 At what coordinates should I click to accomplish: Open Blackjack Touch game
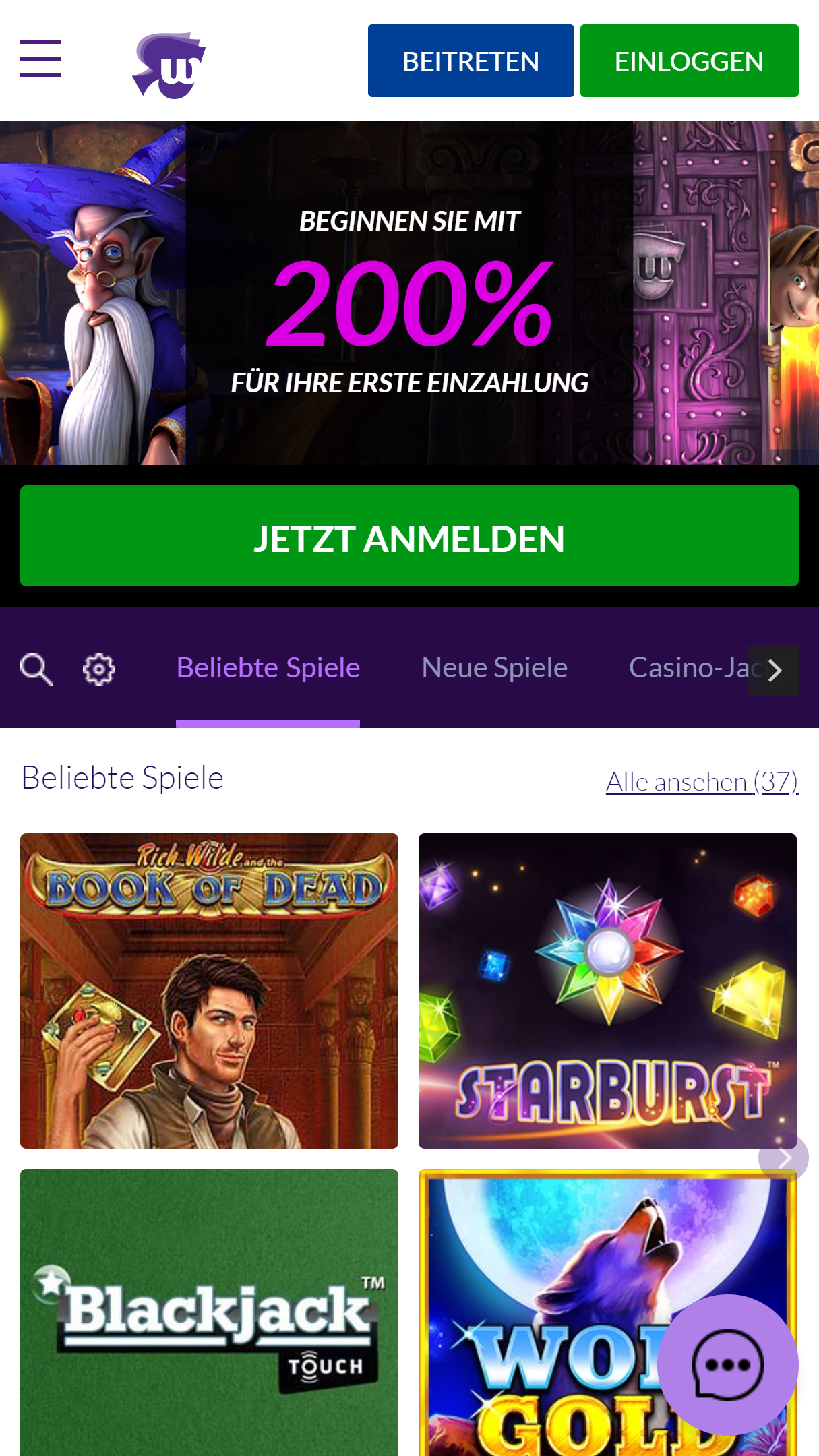click(x=209, y=1312)
